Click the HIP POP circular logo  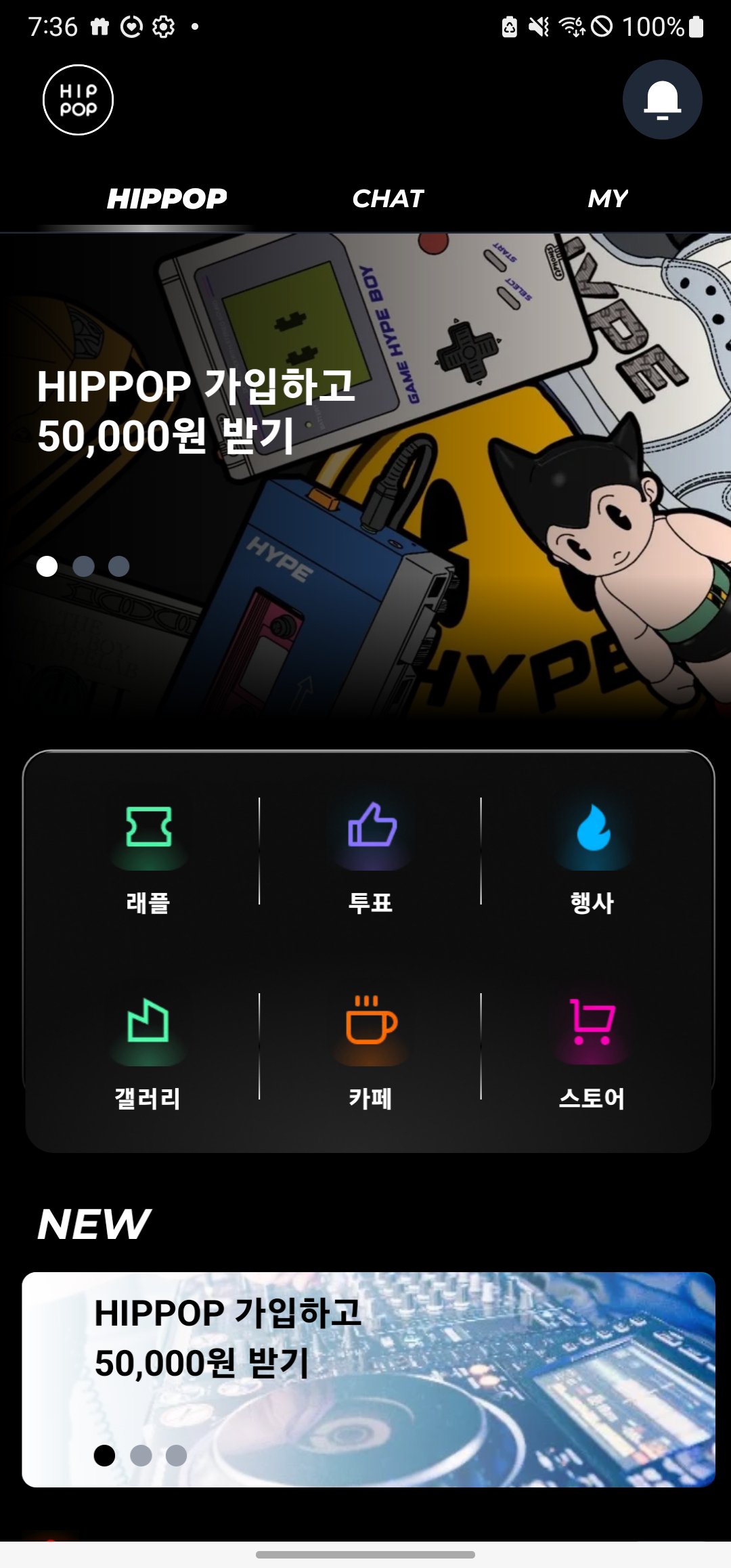coord(79,100)
